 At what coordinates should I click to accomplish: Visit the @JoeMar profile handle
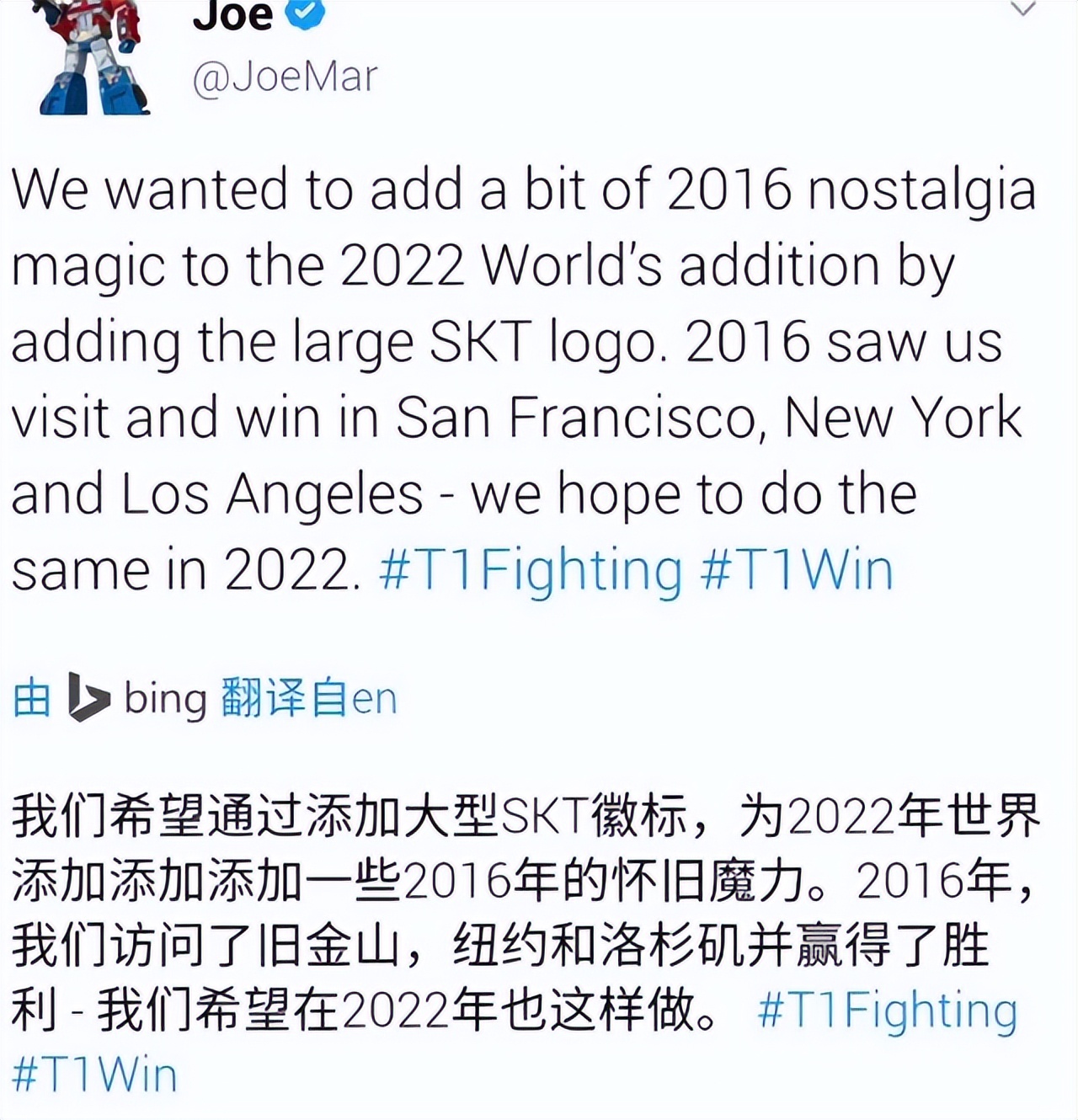285,77
